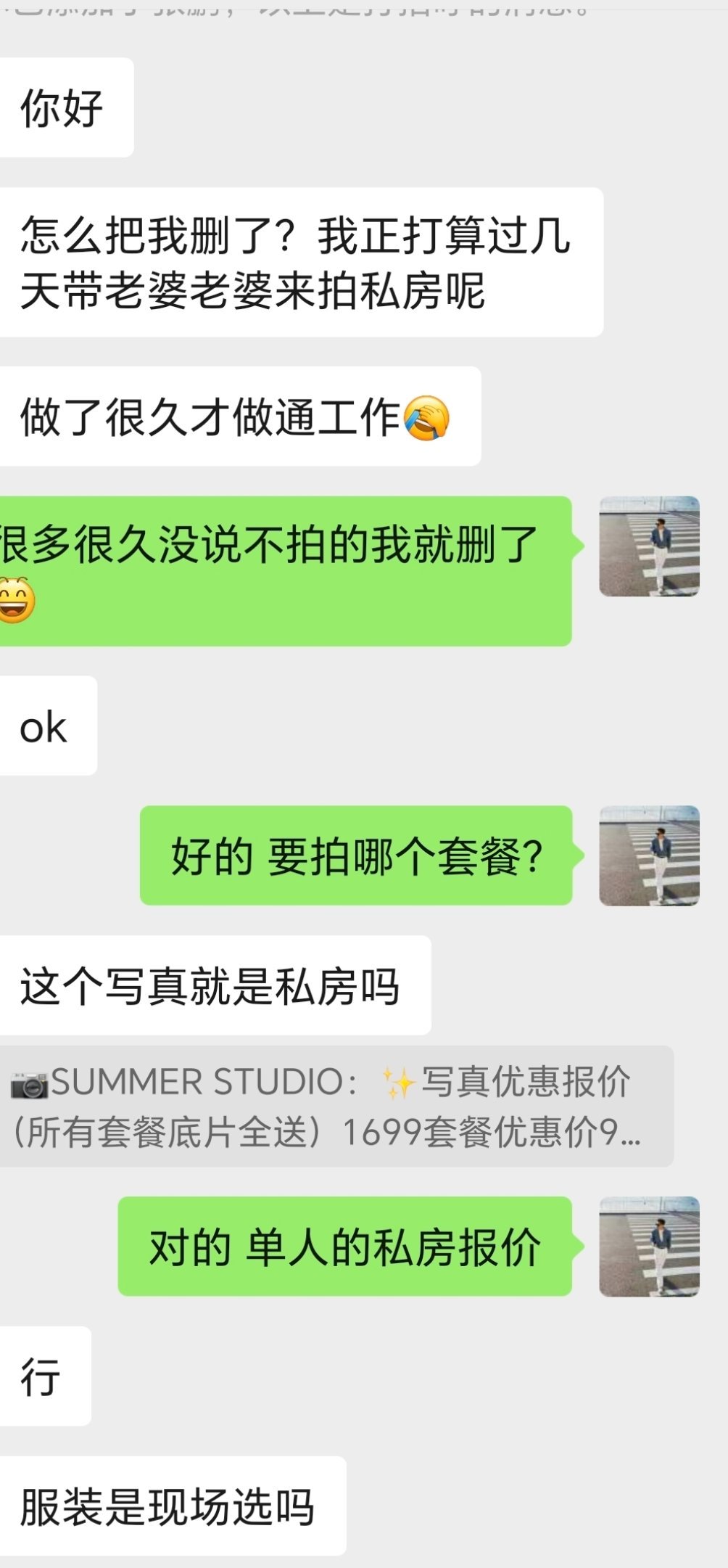Tap the face-palm emoji in "做了很久才做通工作"

429,414
